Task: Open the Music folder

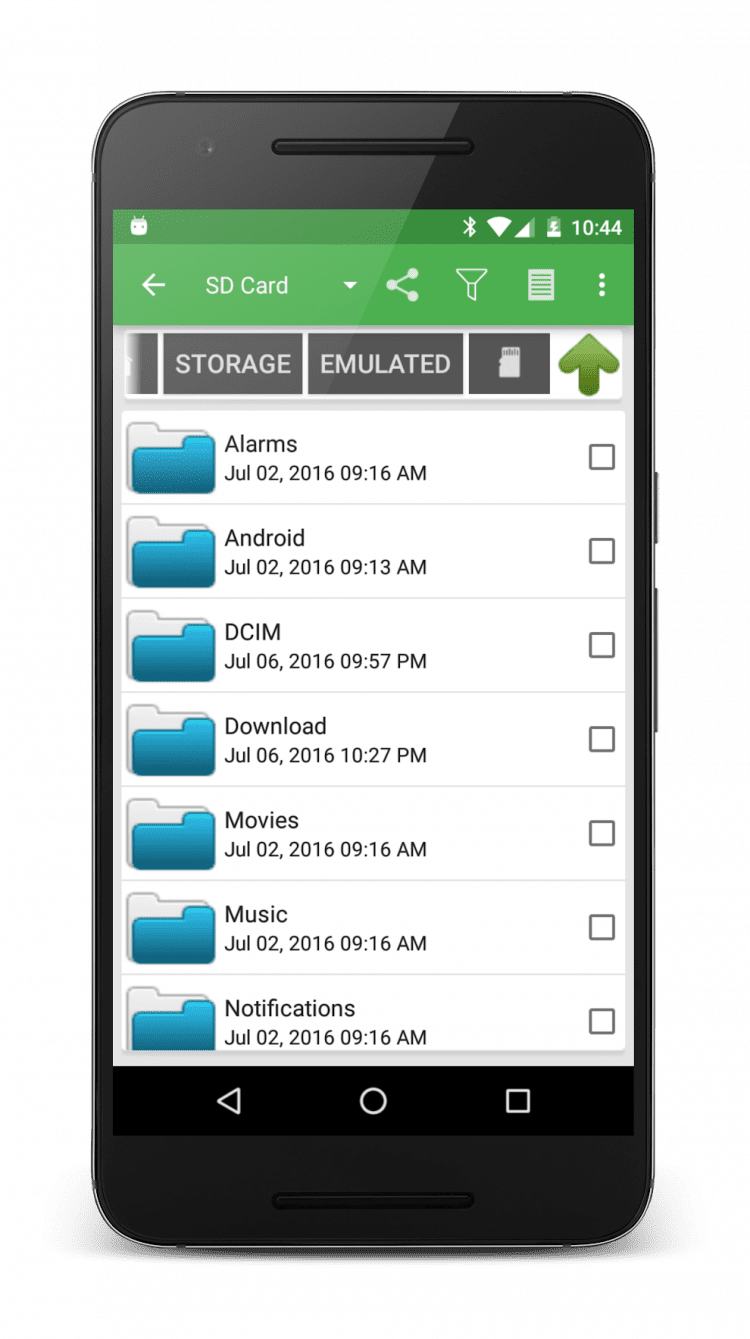Action: [256, 914]
